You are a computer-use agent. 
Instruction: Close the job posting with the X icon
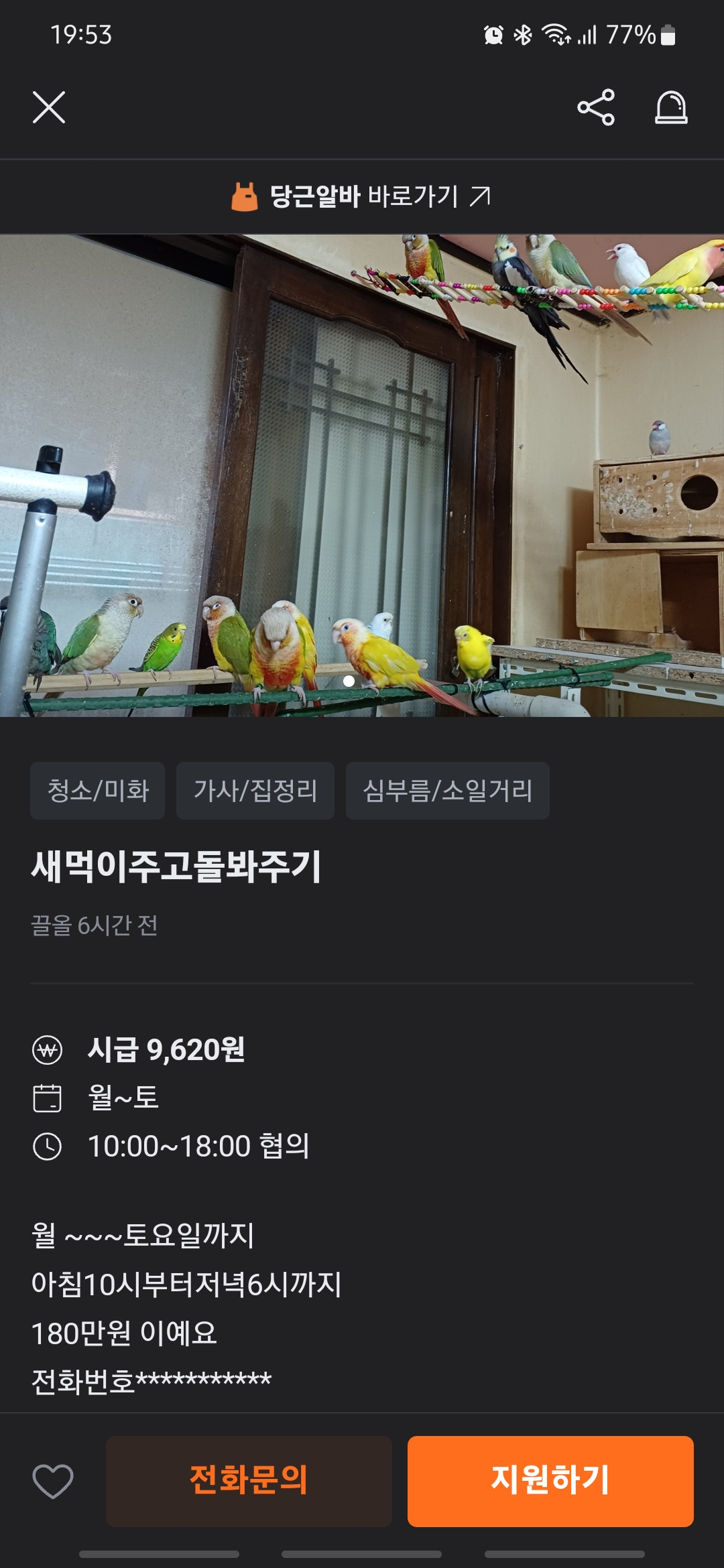pyautogui.click(x=49, y=107)
